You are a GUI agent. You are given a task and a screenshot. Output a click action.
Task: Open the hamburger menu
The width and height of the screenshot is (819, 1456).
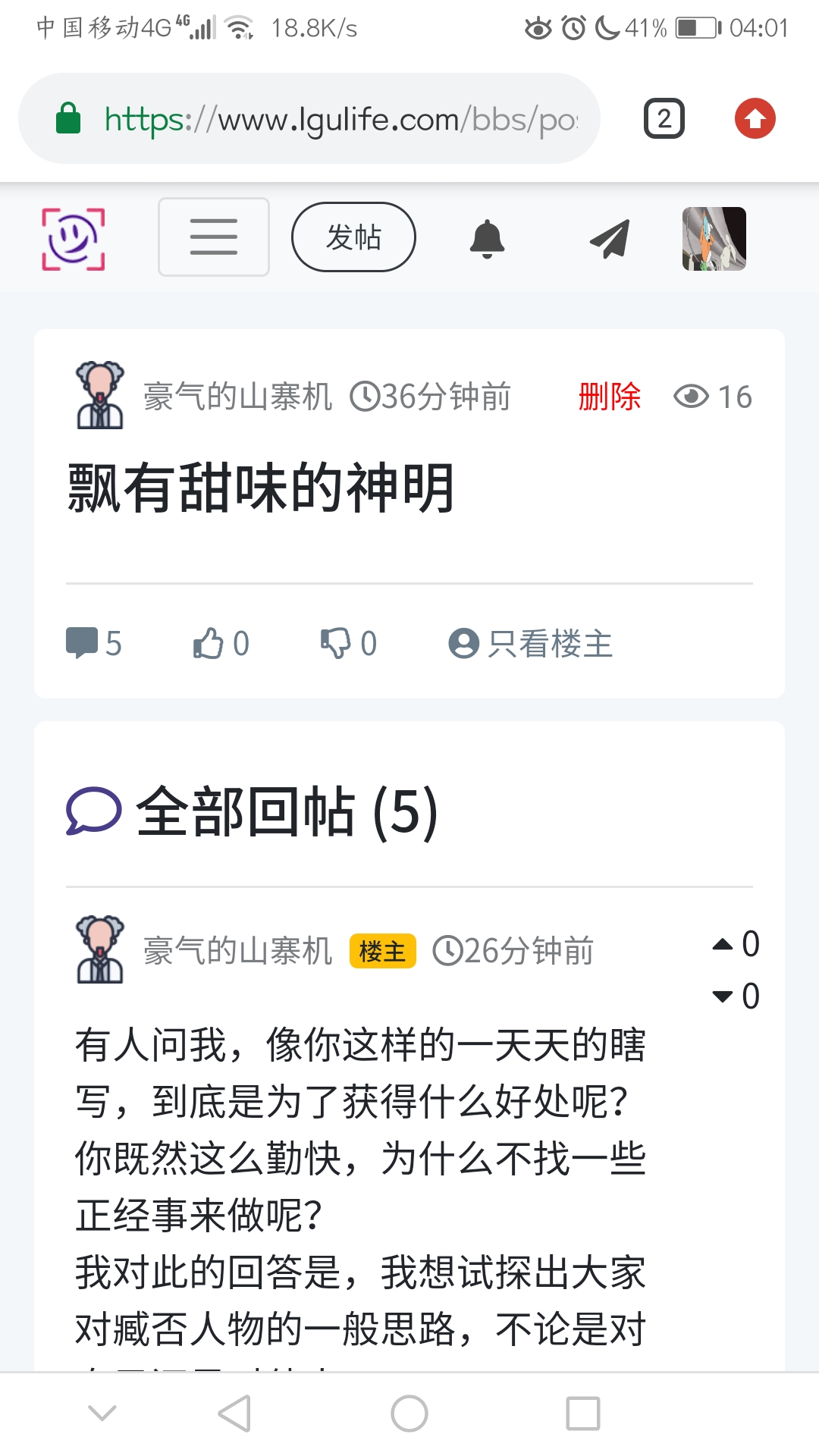(x=213, y=237)
